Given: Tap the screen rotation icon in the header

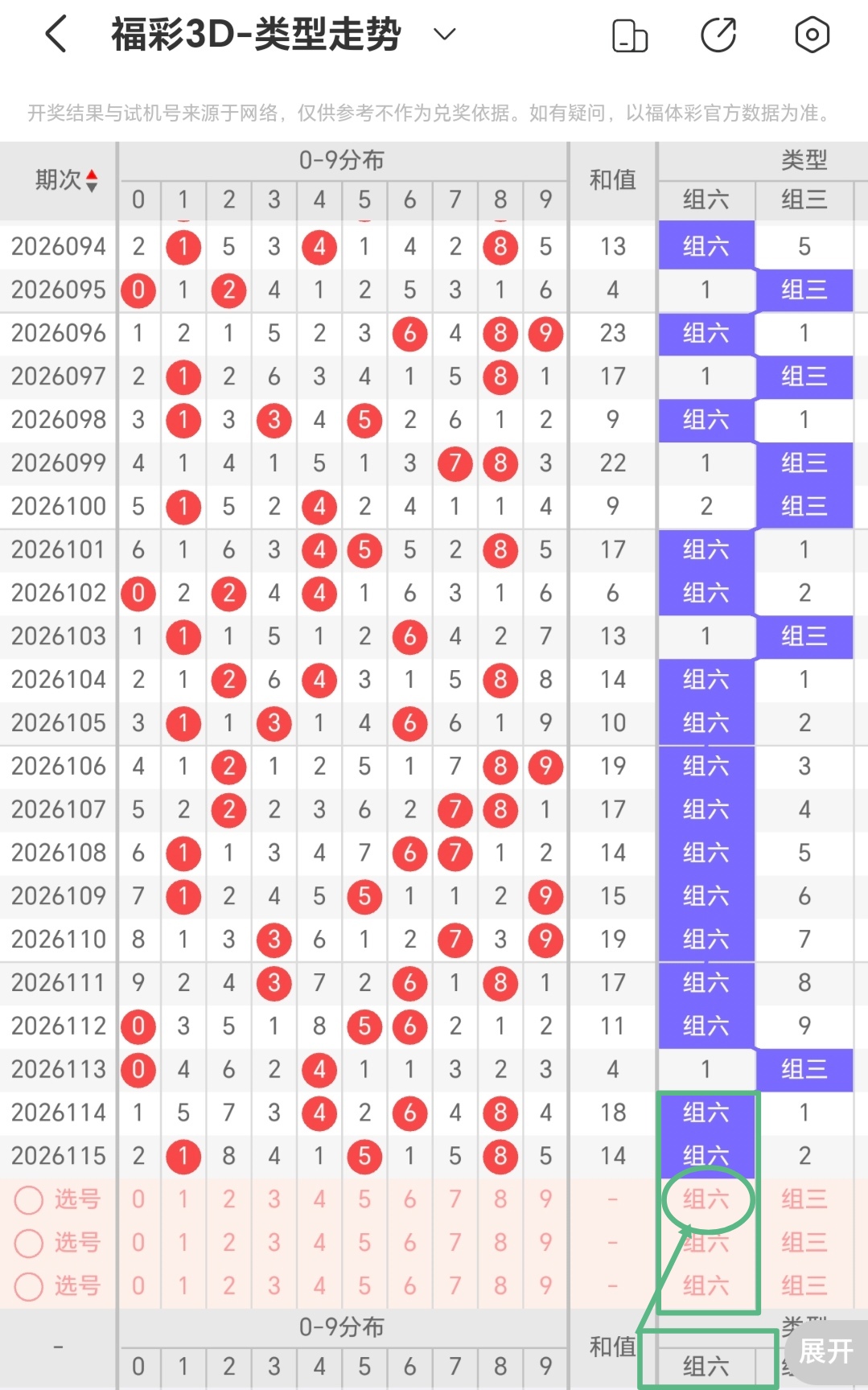Looking at the screenshot, I should pos(630,35).
